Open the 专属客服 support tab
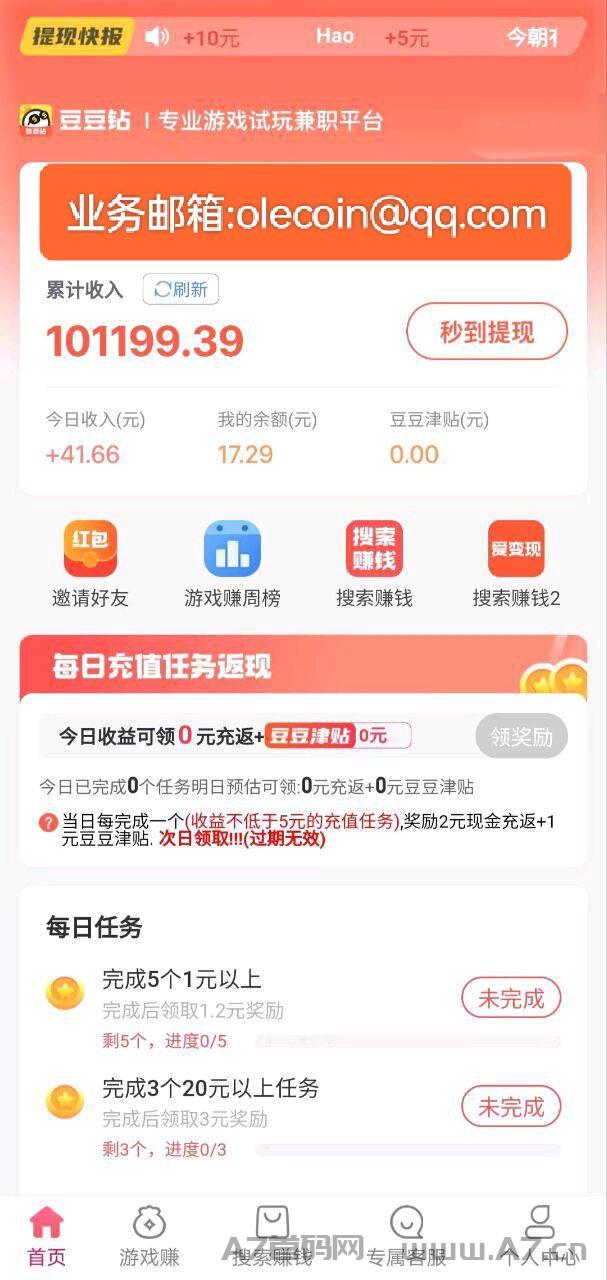This screenshot has width=607, height=1280. (x=406, y=1237)
